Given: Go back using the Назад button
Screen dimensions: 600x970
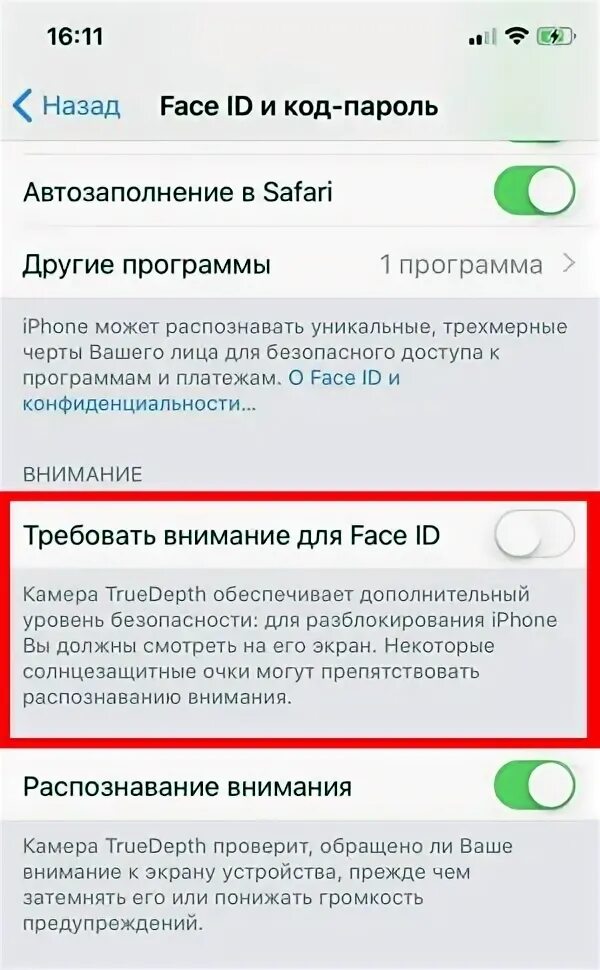Looking at the screenshot, I should tap(67, 106).
